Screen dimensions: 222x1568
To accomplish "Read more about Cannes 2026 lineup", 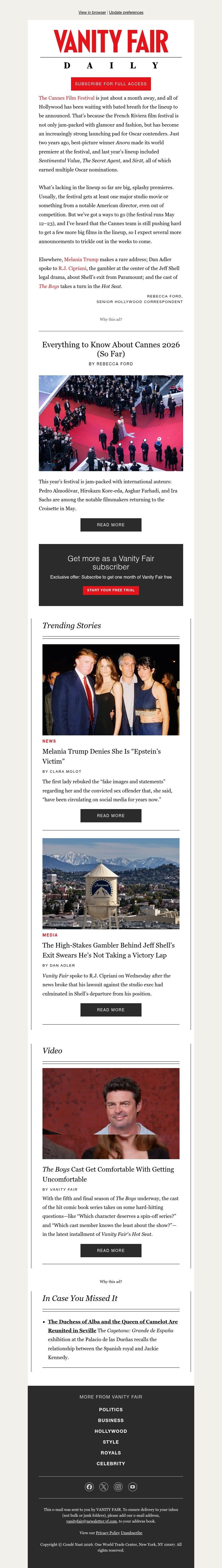I will click(110, 525).
